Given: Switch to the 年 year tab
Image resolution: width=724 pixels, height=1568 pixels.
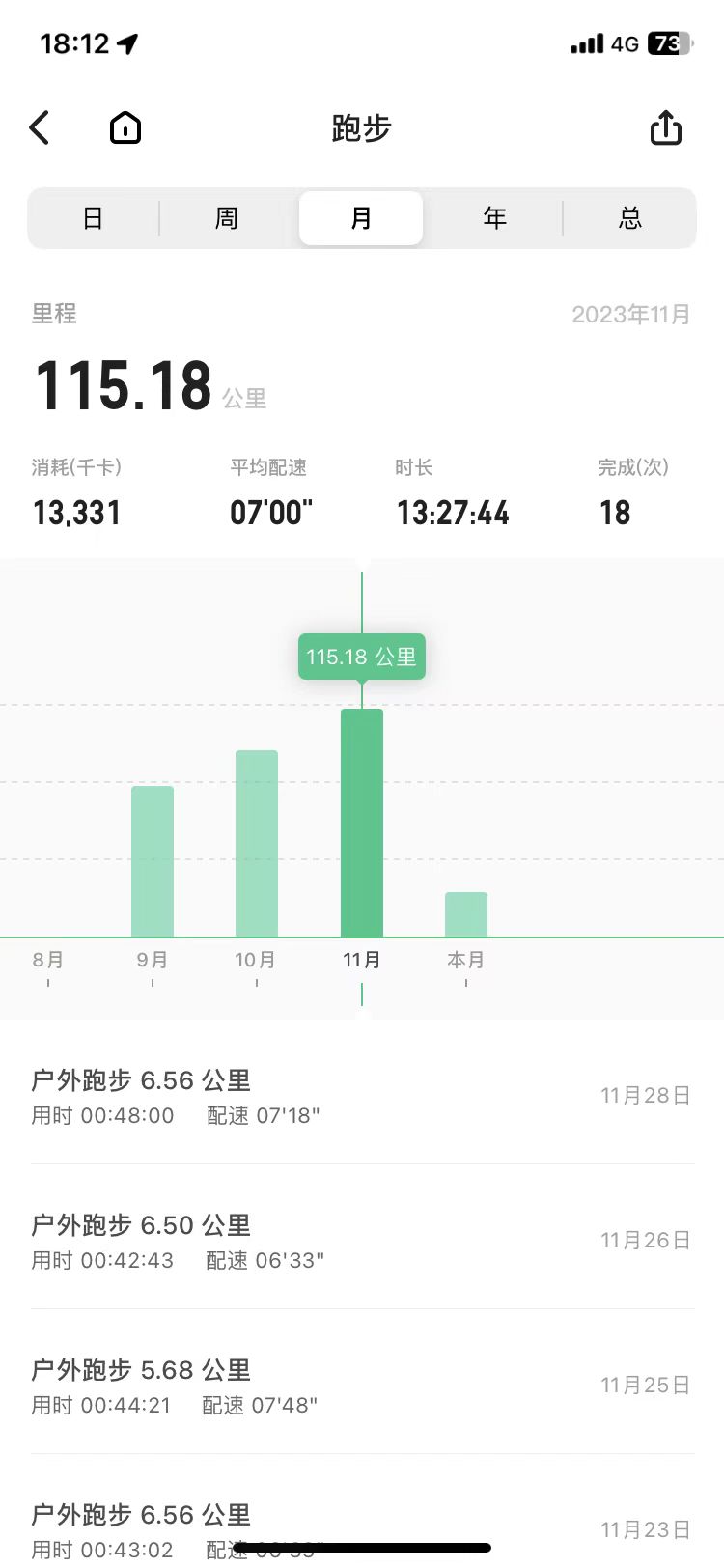Looking at the screenshot, I should click(x=494, y=218).
